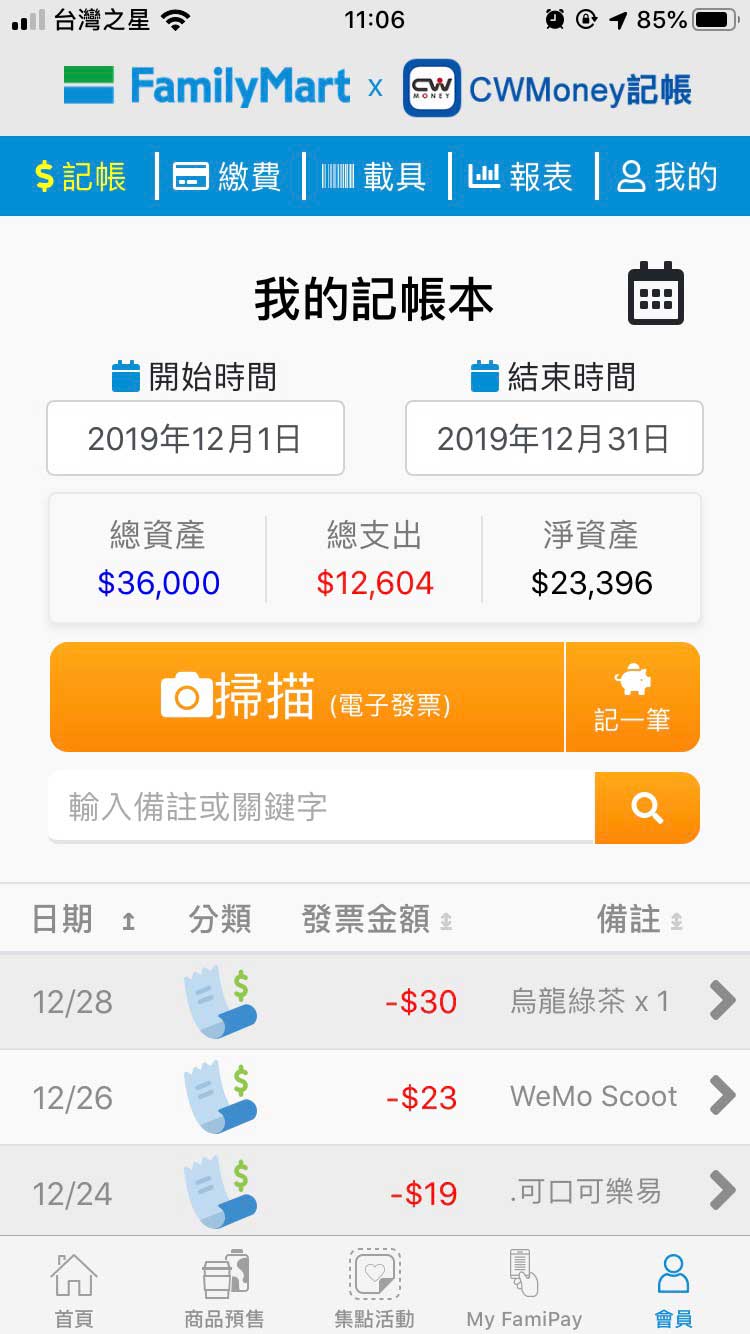This screenshot has height=1334, width=750.
Task: Sort the list by 發票金額
Action: 377,919
